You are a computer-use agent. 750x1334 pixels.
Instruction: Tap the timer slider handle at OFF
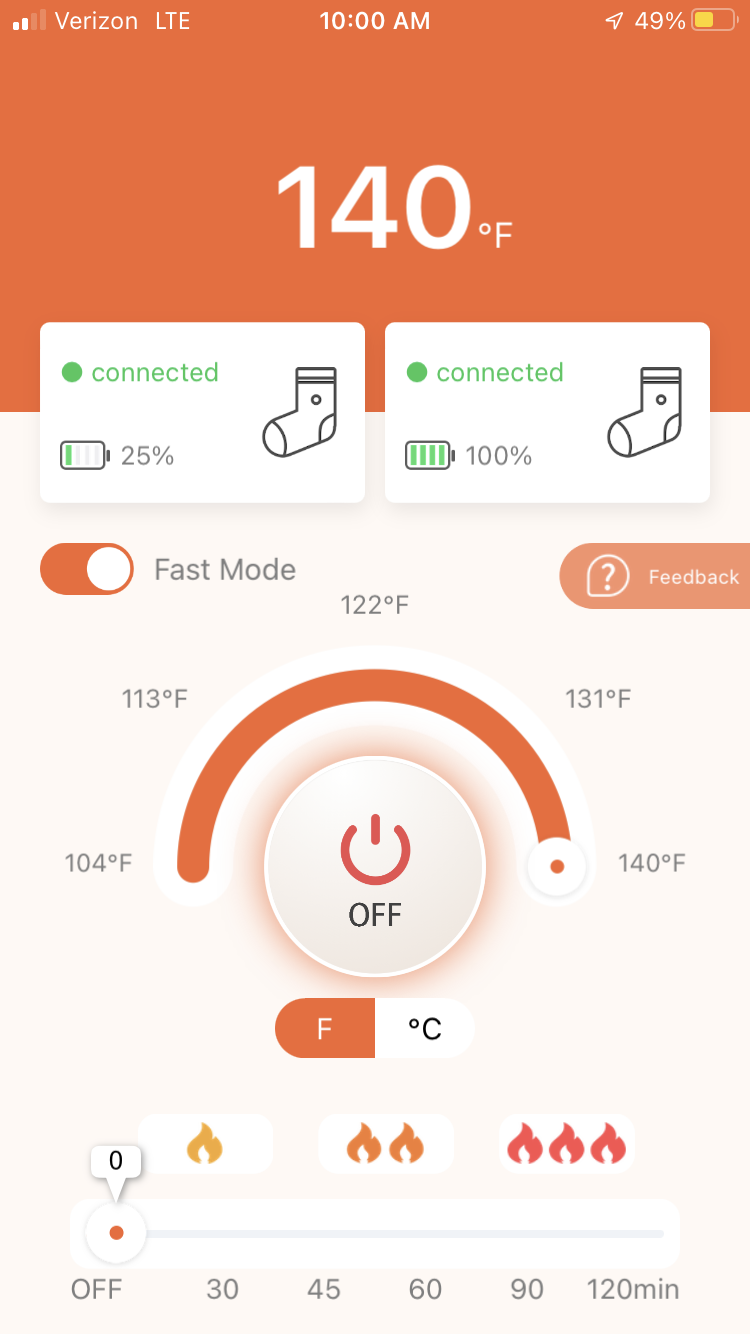click(x=116, y=1232)
